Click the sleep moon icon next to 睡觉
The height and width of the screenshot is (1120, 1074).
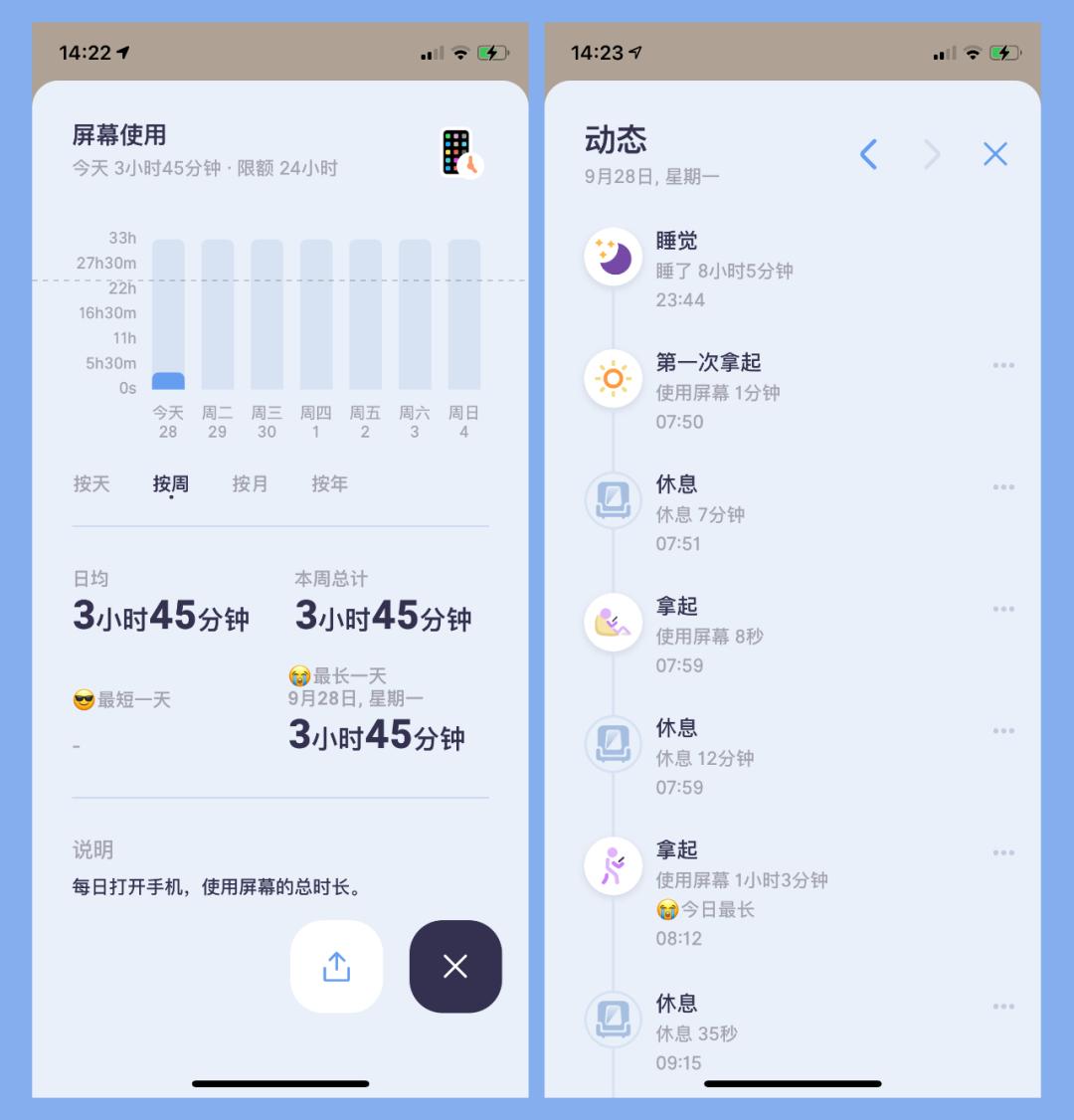[613, 256]
